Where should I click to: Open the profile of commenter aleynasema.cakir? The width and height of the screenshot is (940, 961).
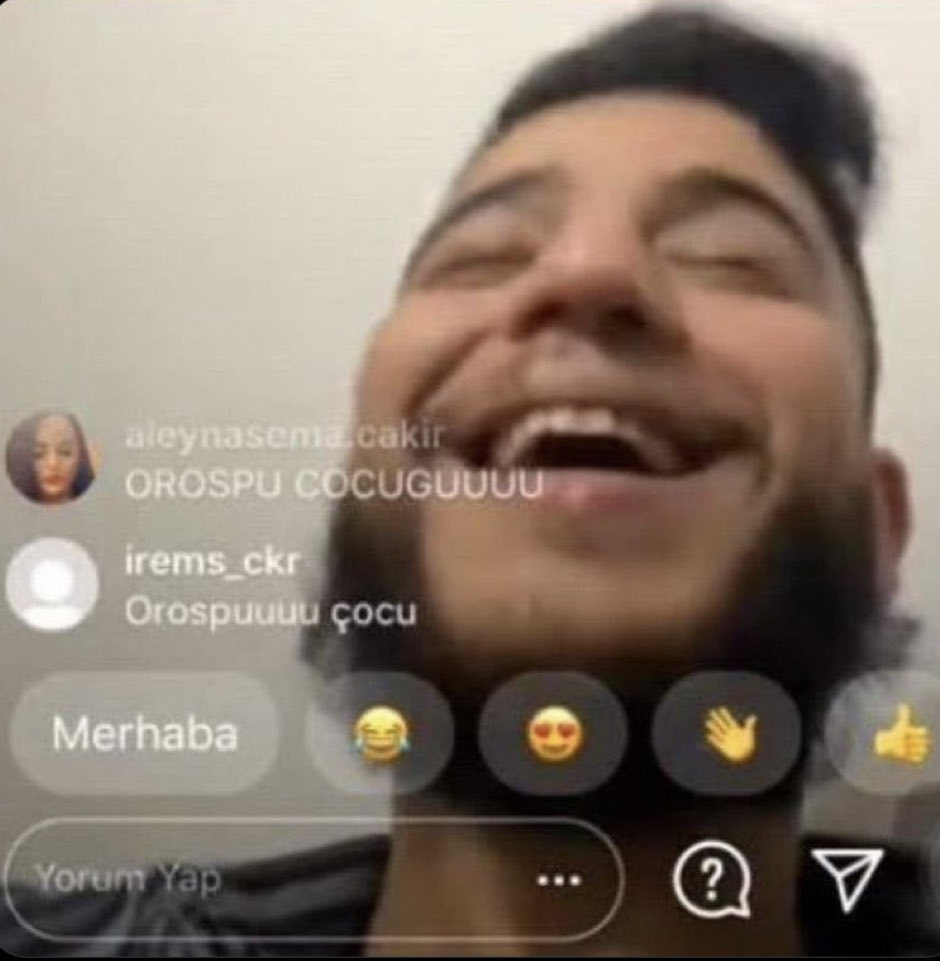pyautogui.click(x=50, y=457)
